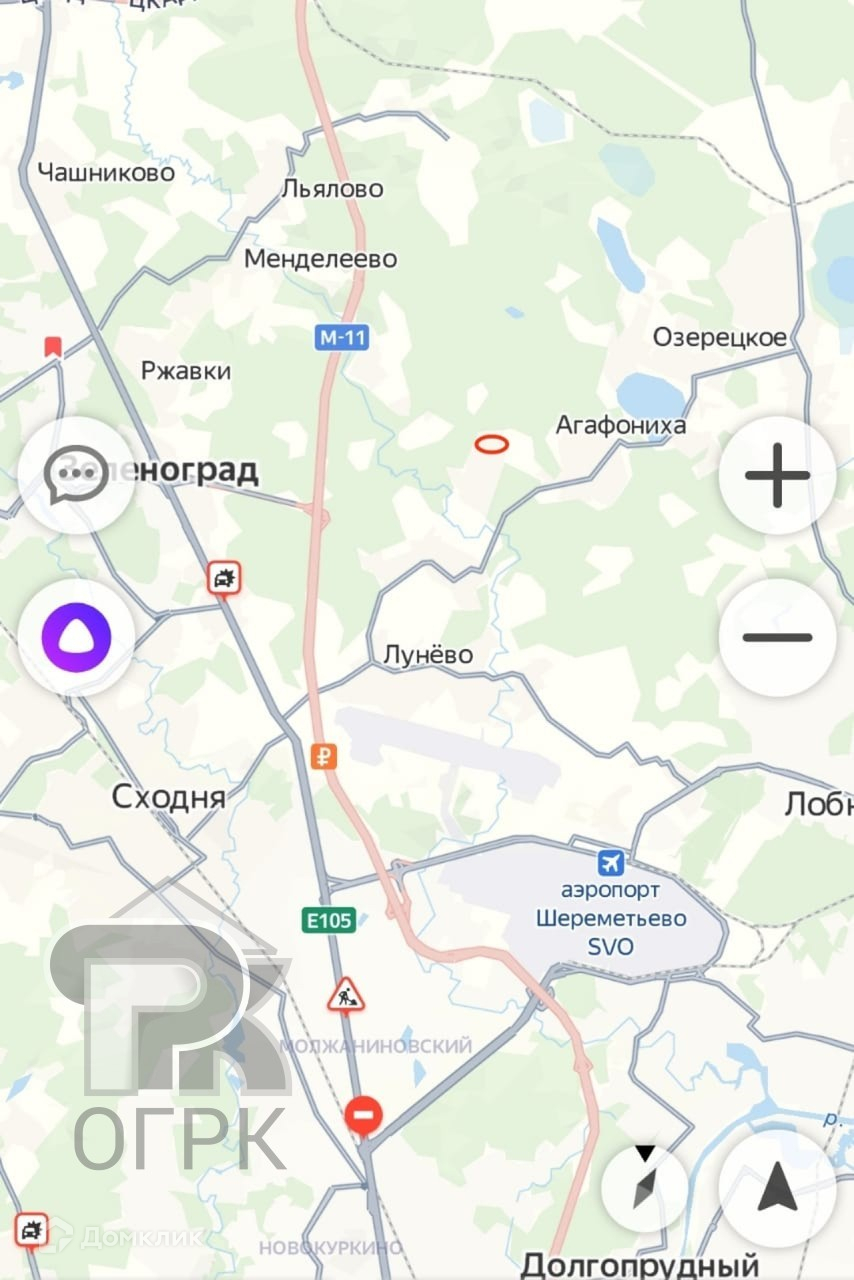Open the no-entry road closure marker
The image size is (854, 1280).
(x=363, y=1114)
